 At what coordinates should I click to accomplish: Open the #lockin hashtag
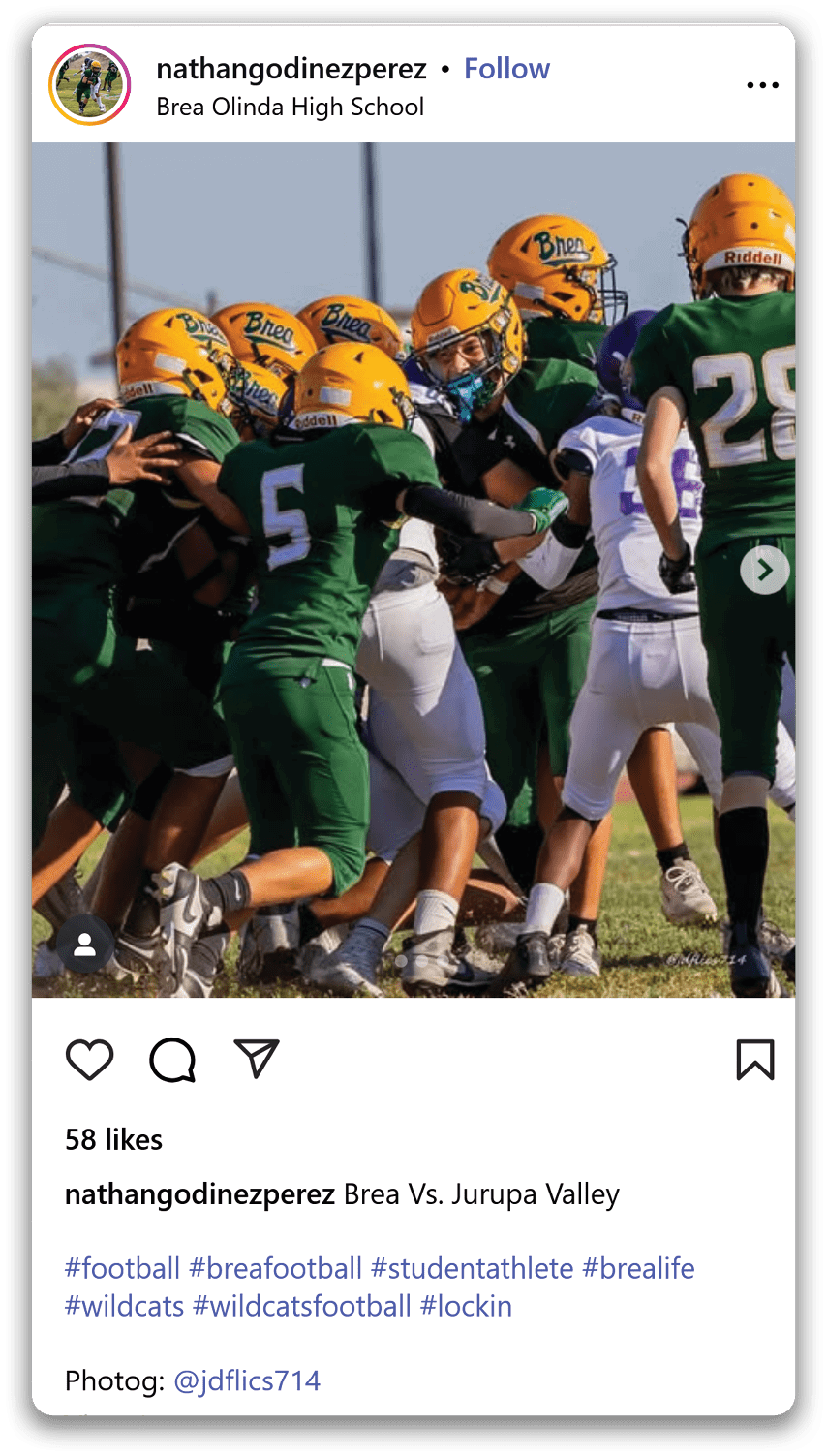click(x=466, y=1306)
